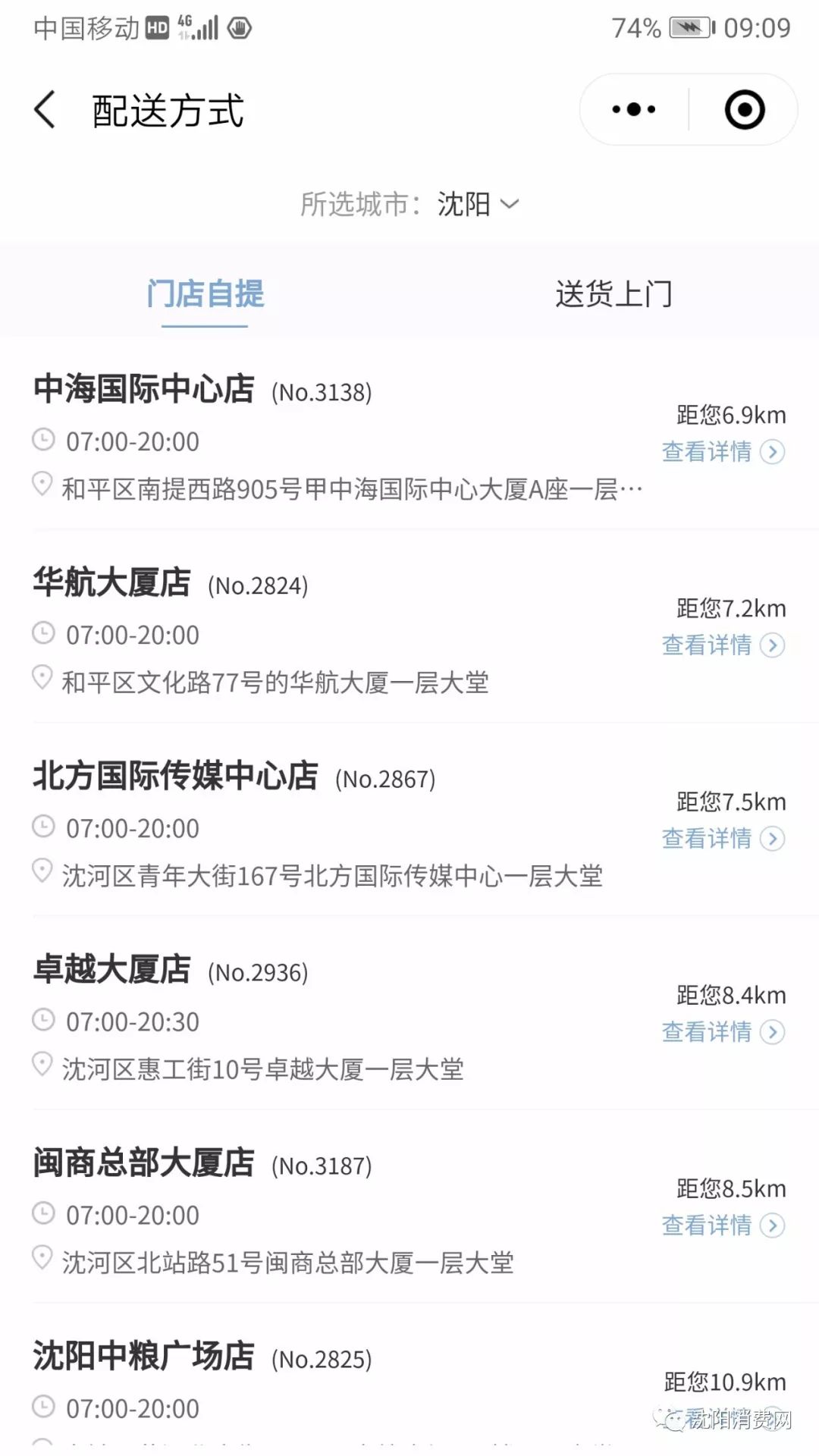Viewport: 819px width, 1456px height.
Task: Switch to the 门店自提 tab
Action: click(205, 294)
